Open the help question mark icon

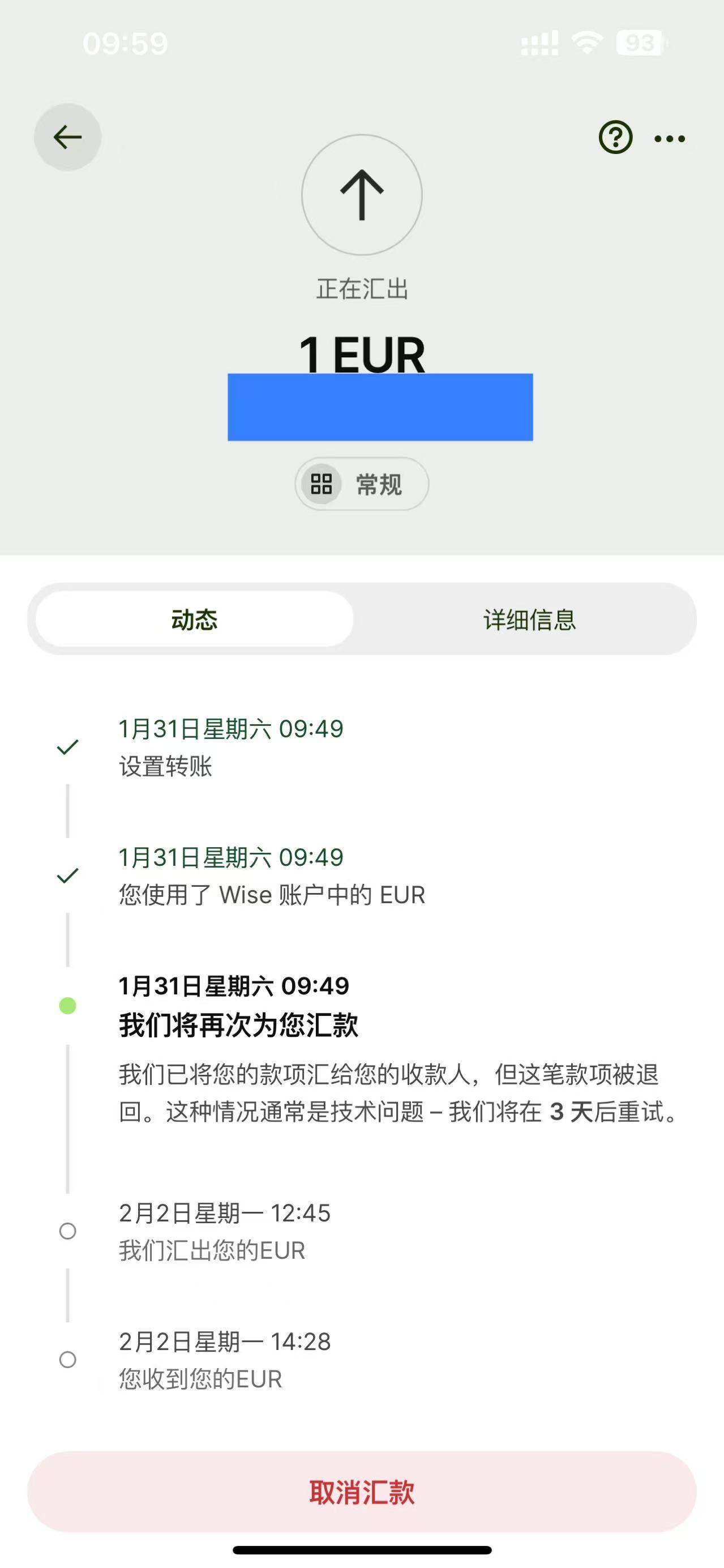click(616, 138)
